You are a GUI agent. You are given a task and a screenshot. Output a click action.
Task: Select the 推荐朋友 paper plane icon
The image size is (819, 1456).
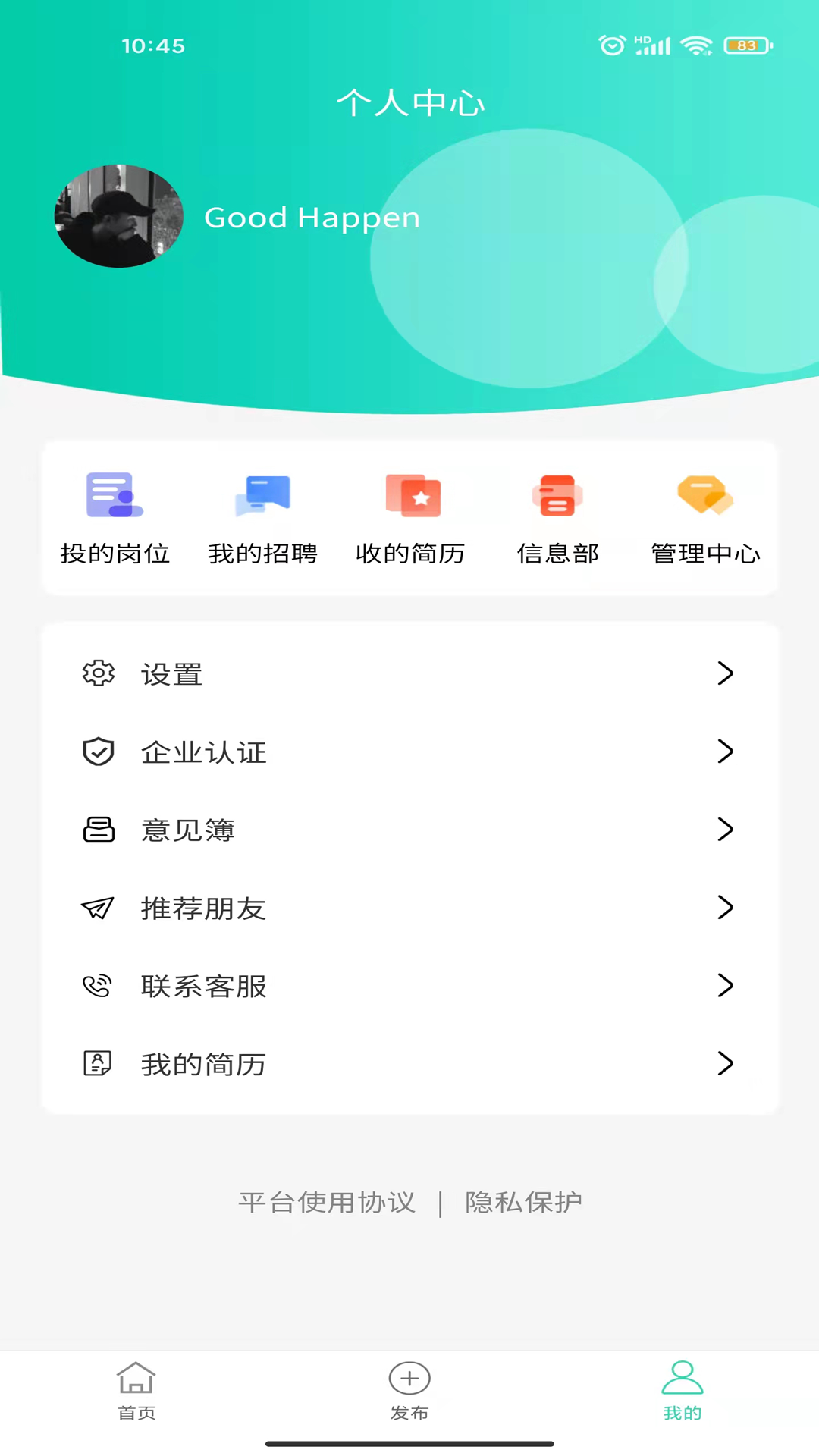coord(98,908)
